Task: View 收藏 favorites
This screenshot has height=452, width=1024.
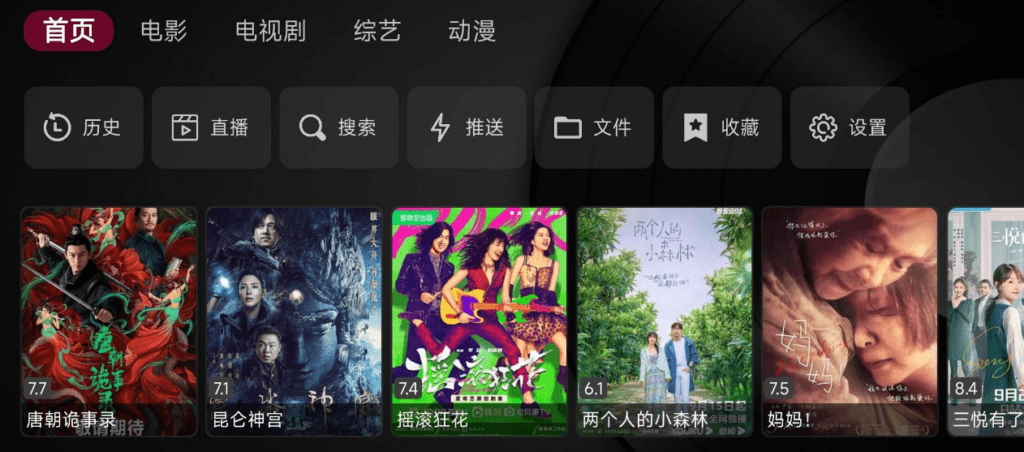Action: point(722,128)
